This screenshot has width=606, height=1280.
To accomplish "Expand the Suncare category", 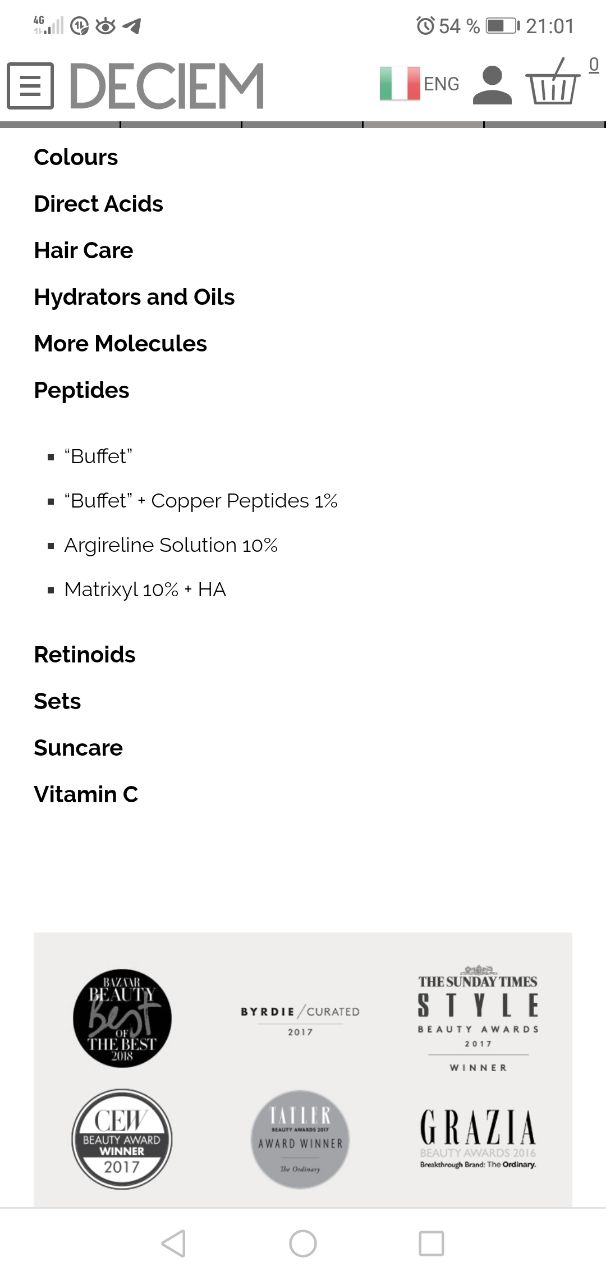I will coord(78,748).
